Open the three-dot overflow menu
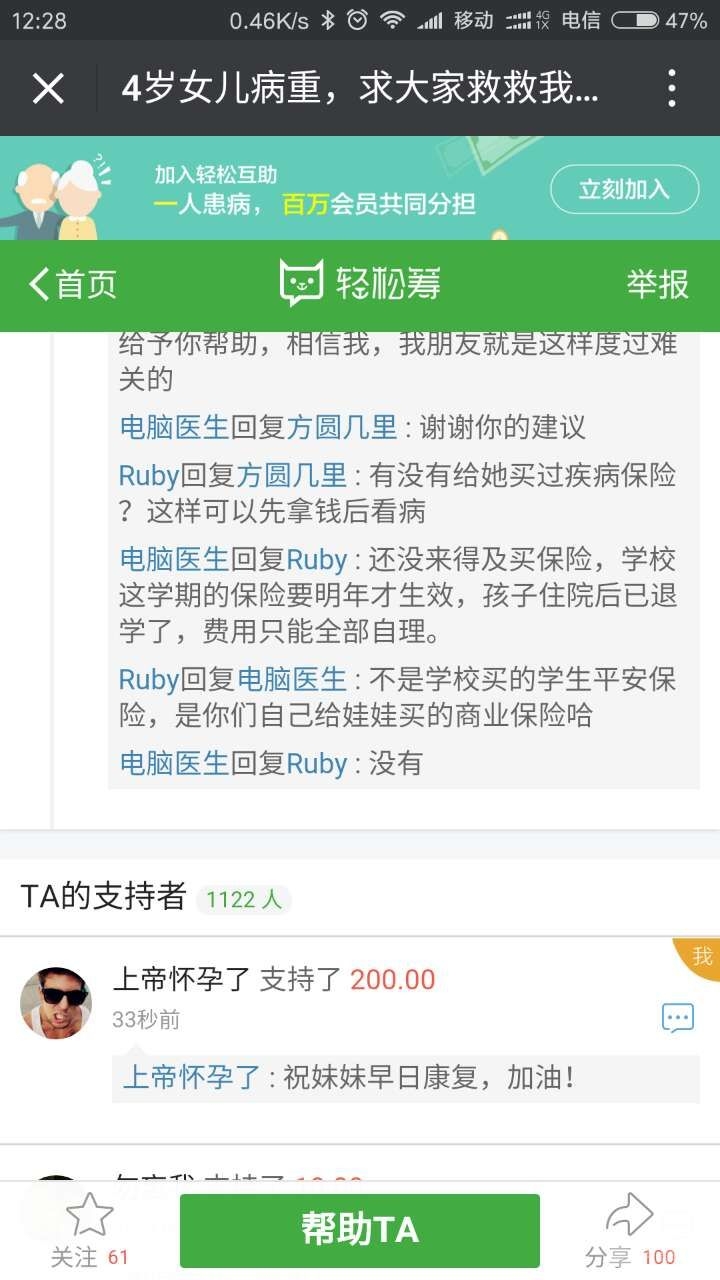 coord(671,89)
